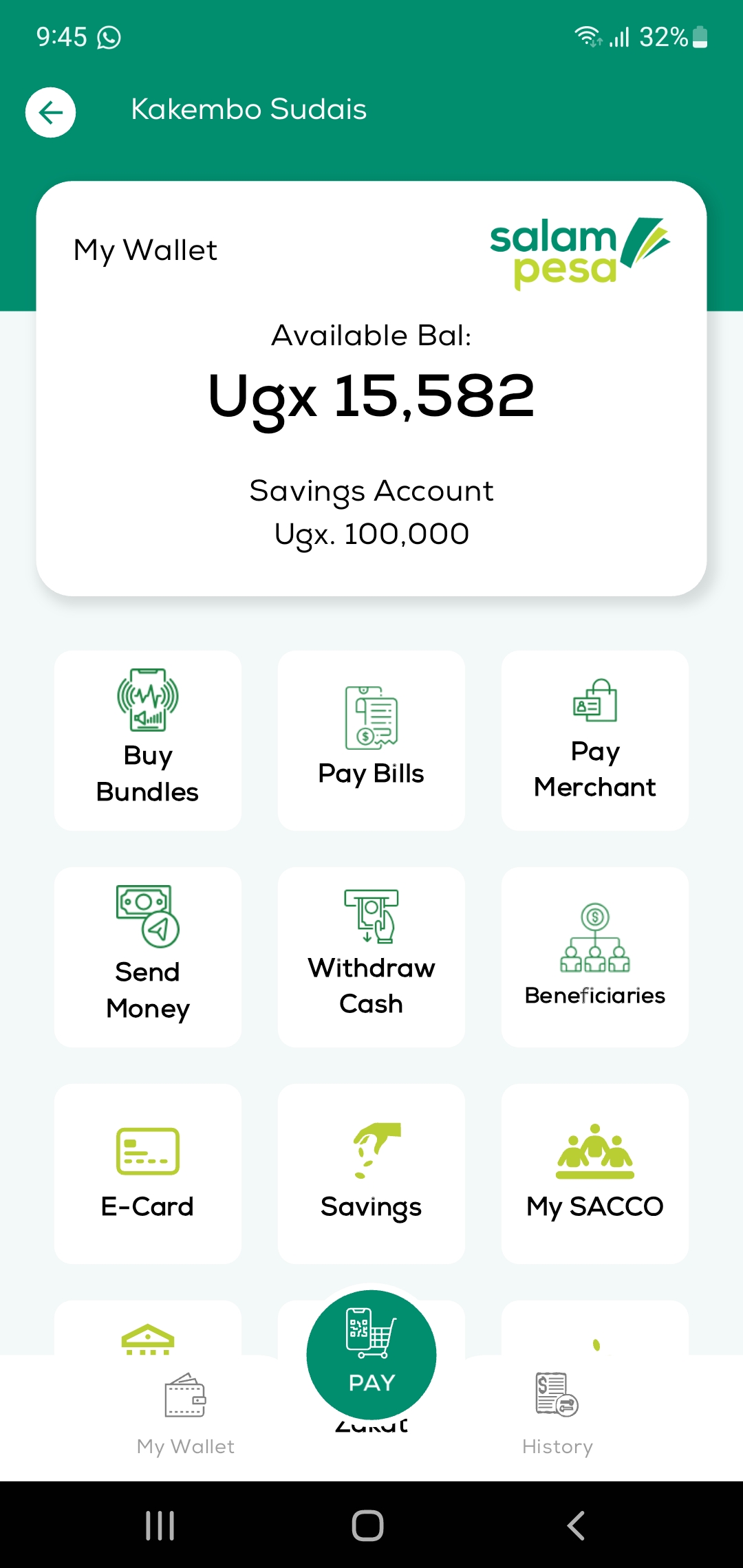Open the recent apps view

pyautogui.click(x=160, y=1525)
